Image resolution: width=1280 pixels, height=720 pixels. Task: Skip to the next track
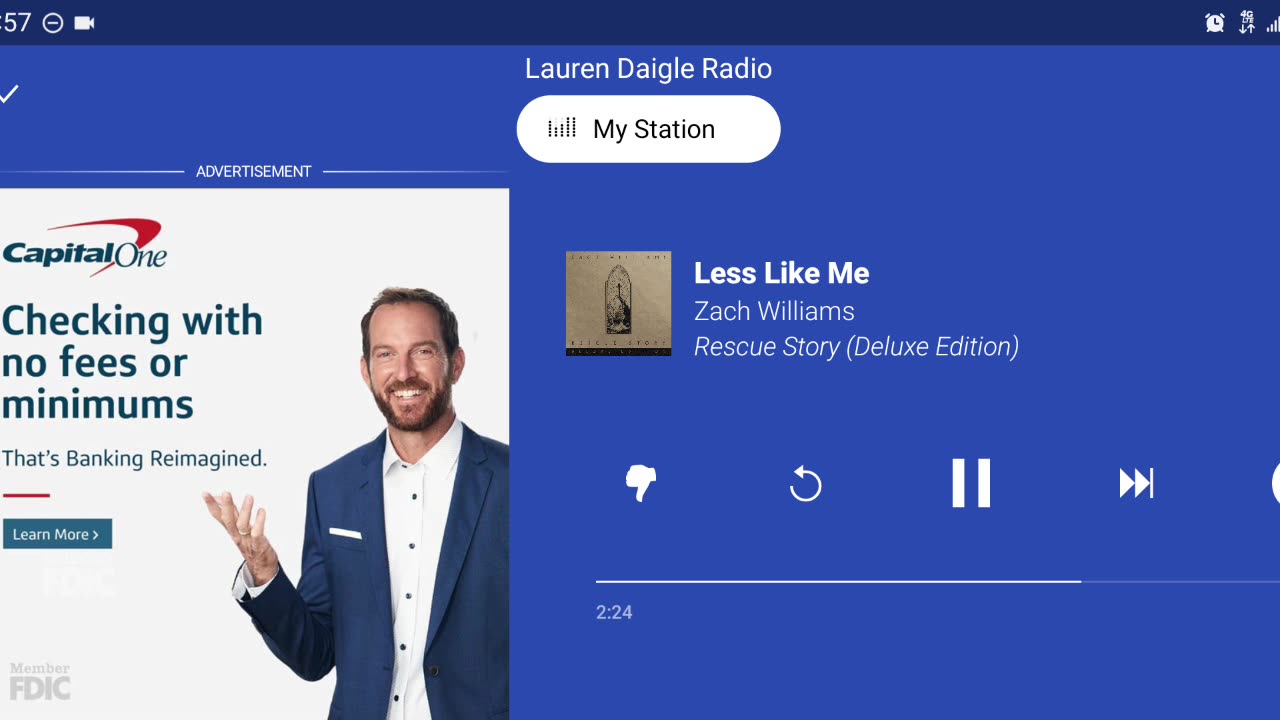coord(1136,484)
